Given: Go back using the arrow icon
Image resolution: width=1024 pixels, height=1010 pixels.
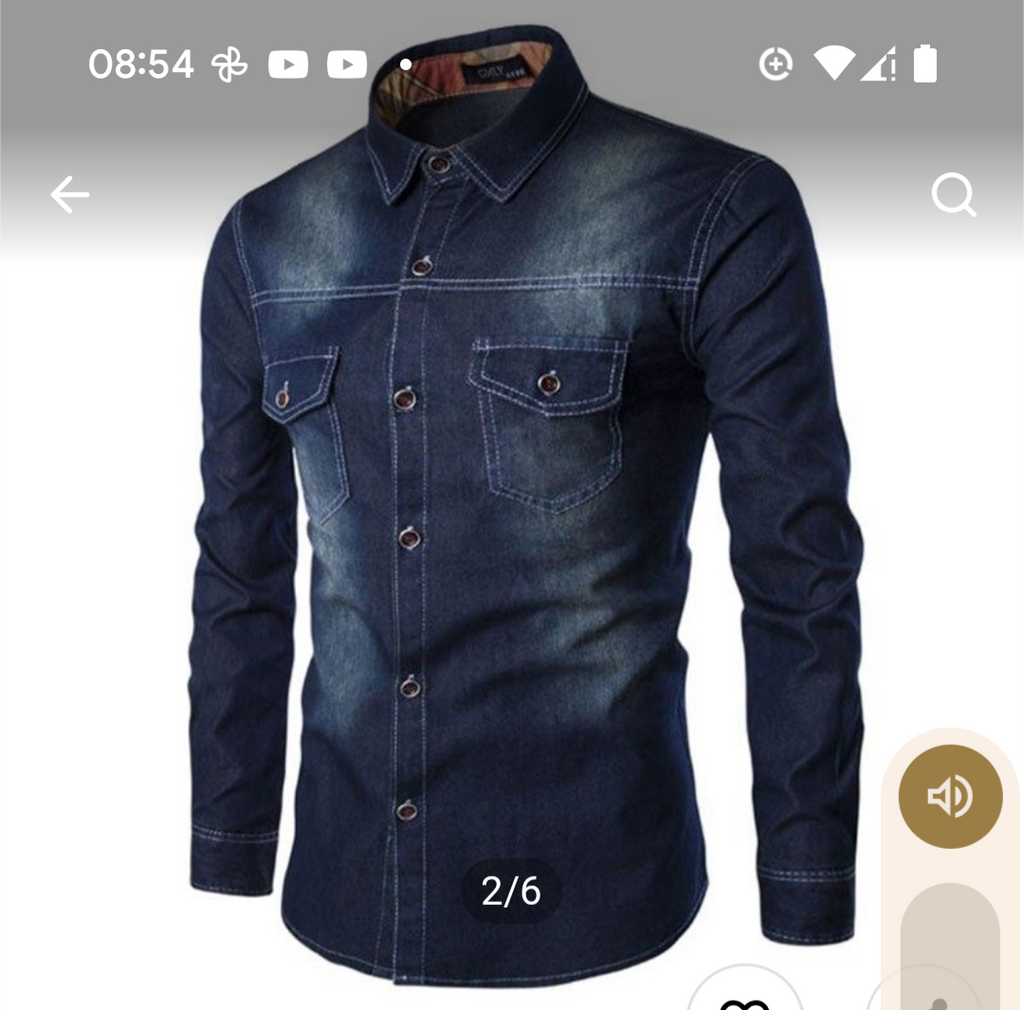Looking at the screenshot, I should tap(70, 195).
